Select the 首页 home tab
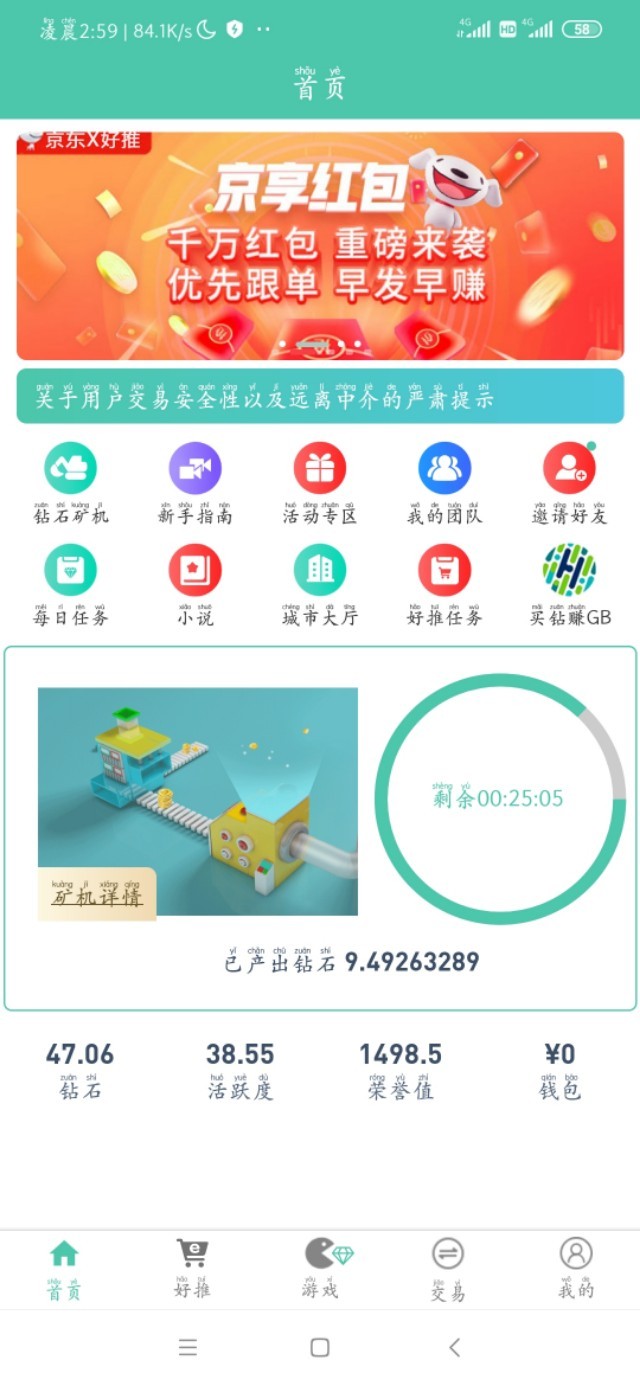 pyautogui.click(x=64, y=1266)
